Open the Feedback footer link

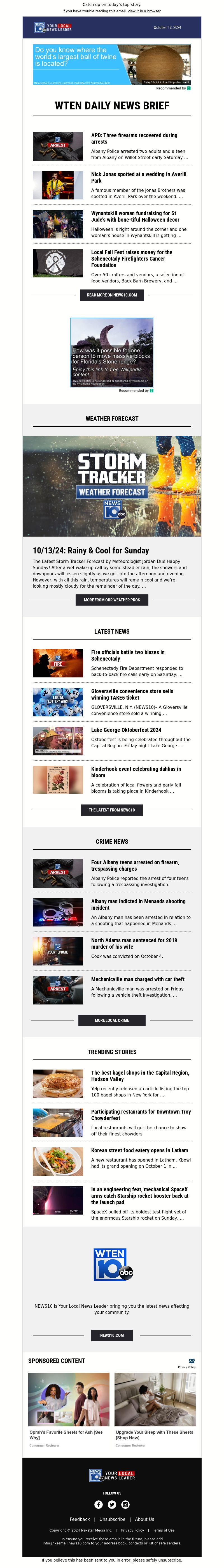point(80,1519)
